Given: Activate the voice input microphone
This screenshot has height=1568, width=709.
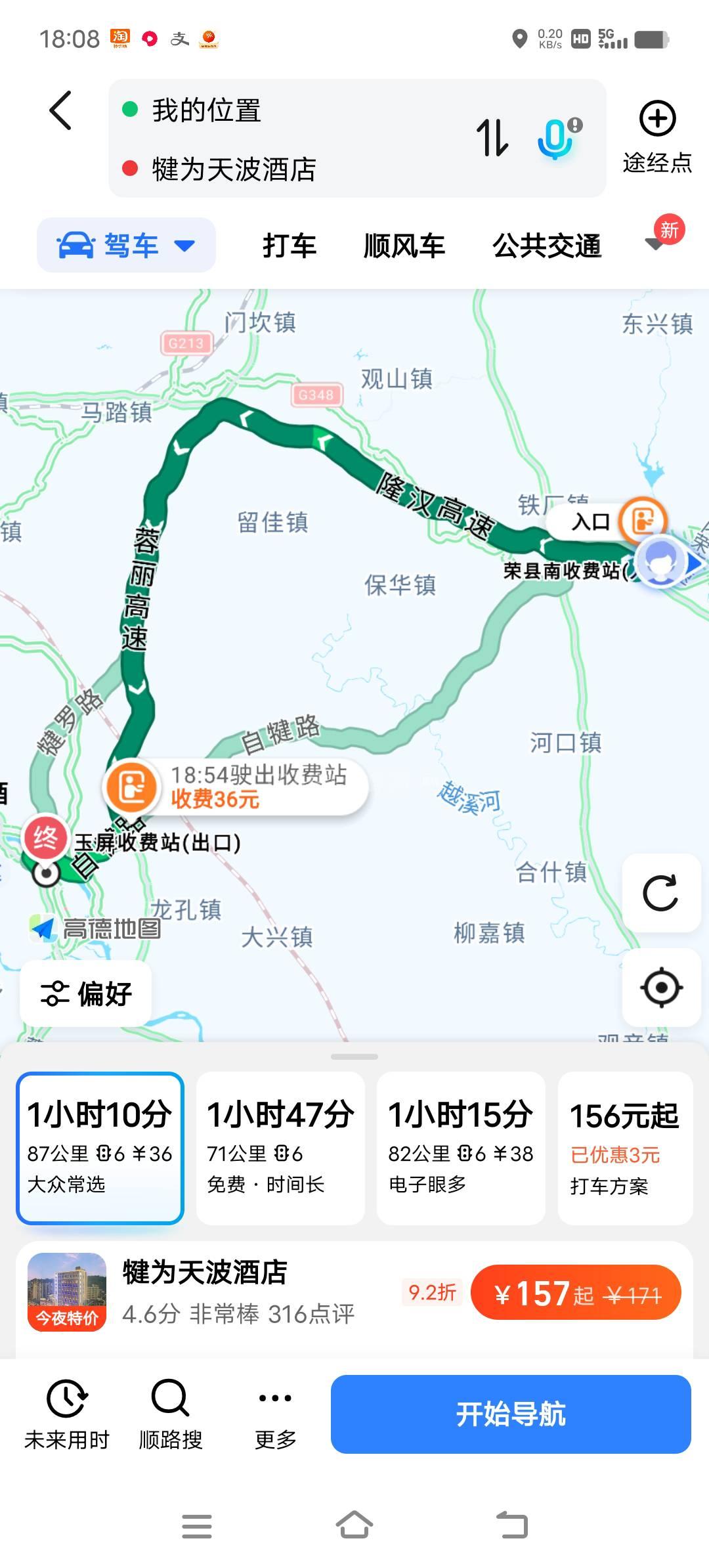Looking at the screenshot, I should click(557, 138).
